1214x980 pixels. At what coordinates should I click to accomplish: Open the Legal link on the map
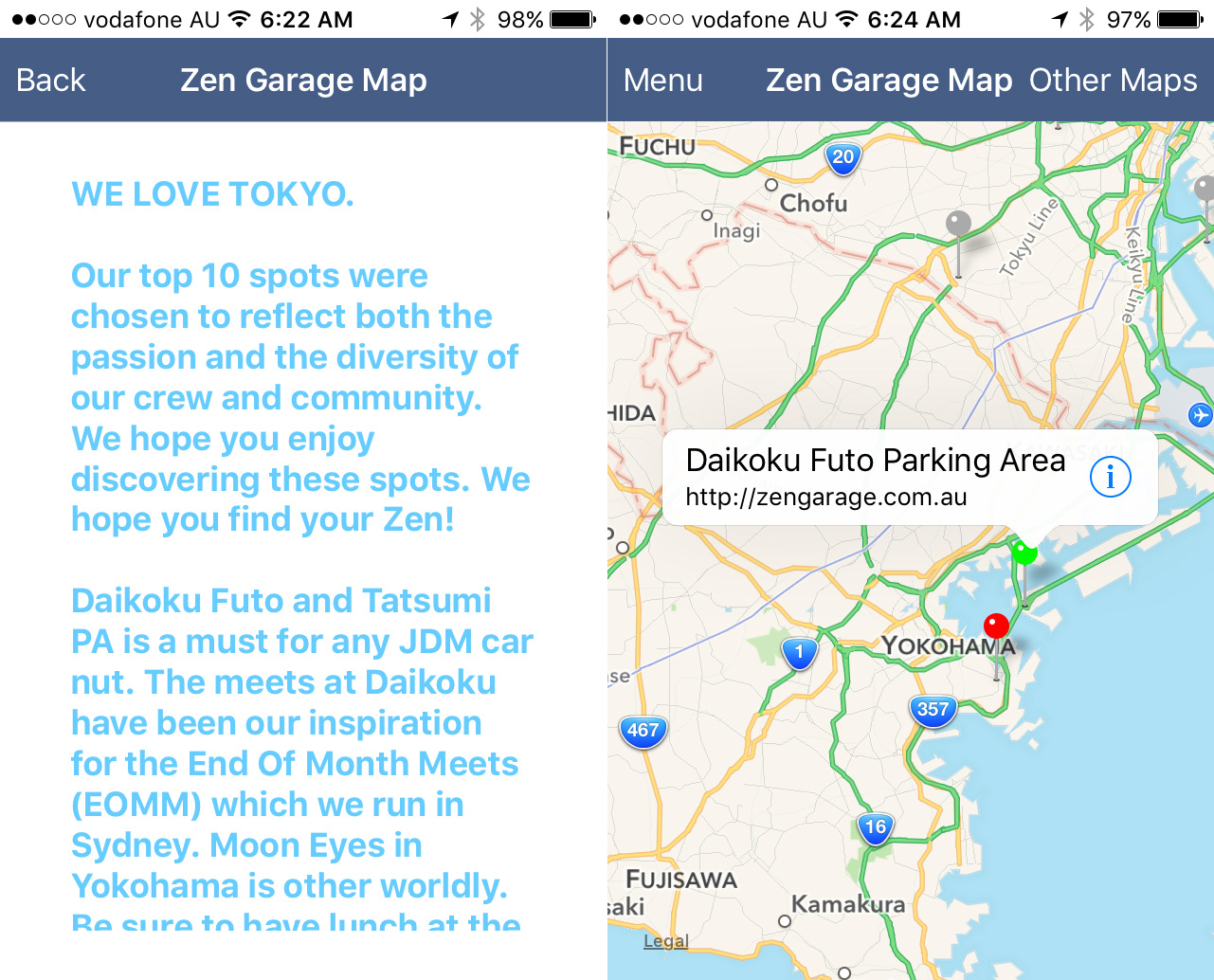point(665,941)
